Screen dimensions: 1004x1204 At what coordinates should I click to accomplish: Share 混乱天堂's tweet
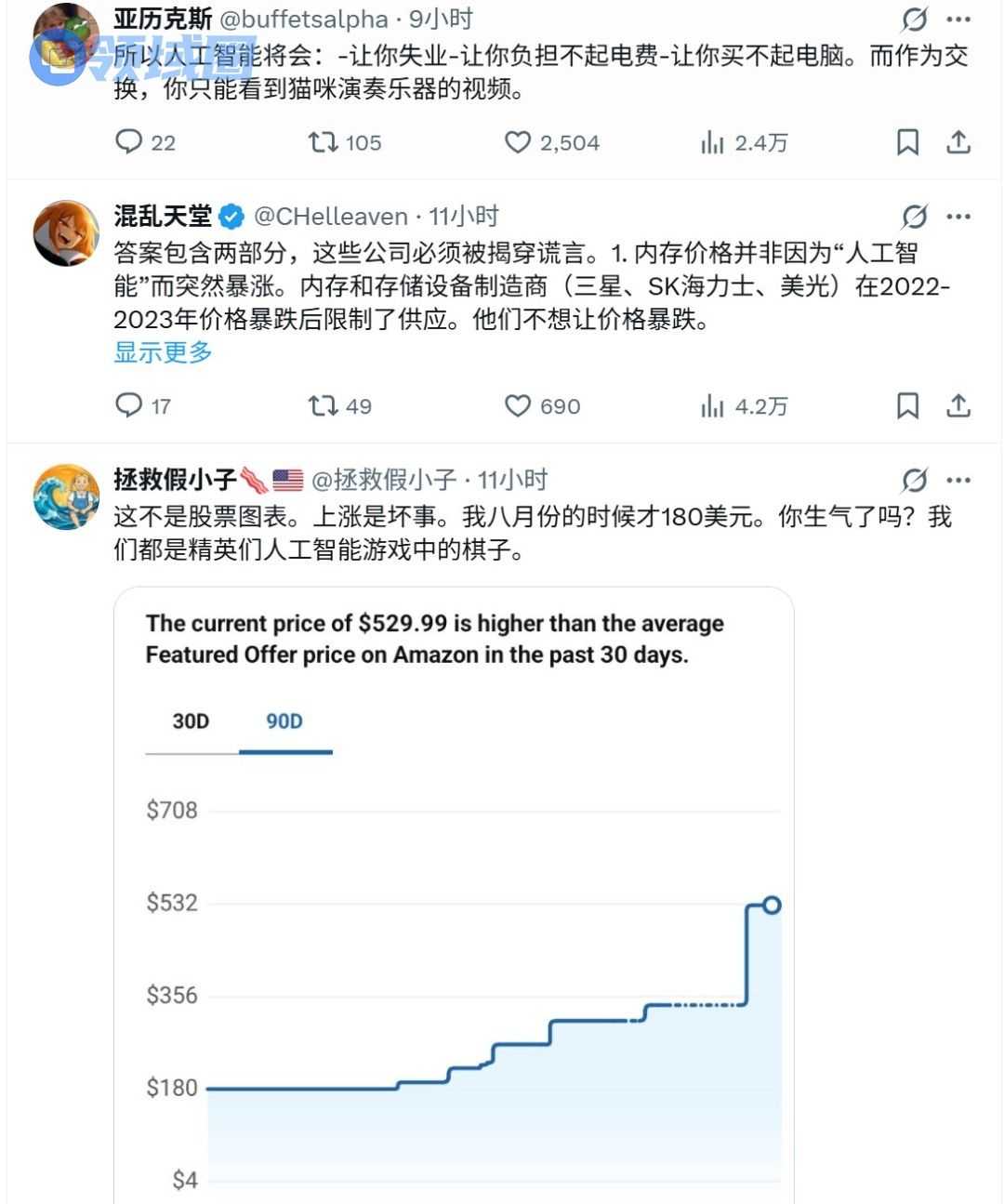(958, 405)
